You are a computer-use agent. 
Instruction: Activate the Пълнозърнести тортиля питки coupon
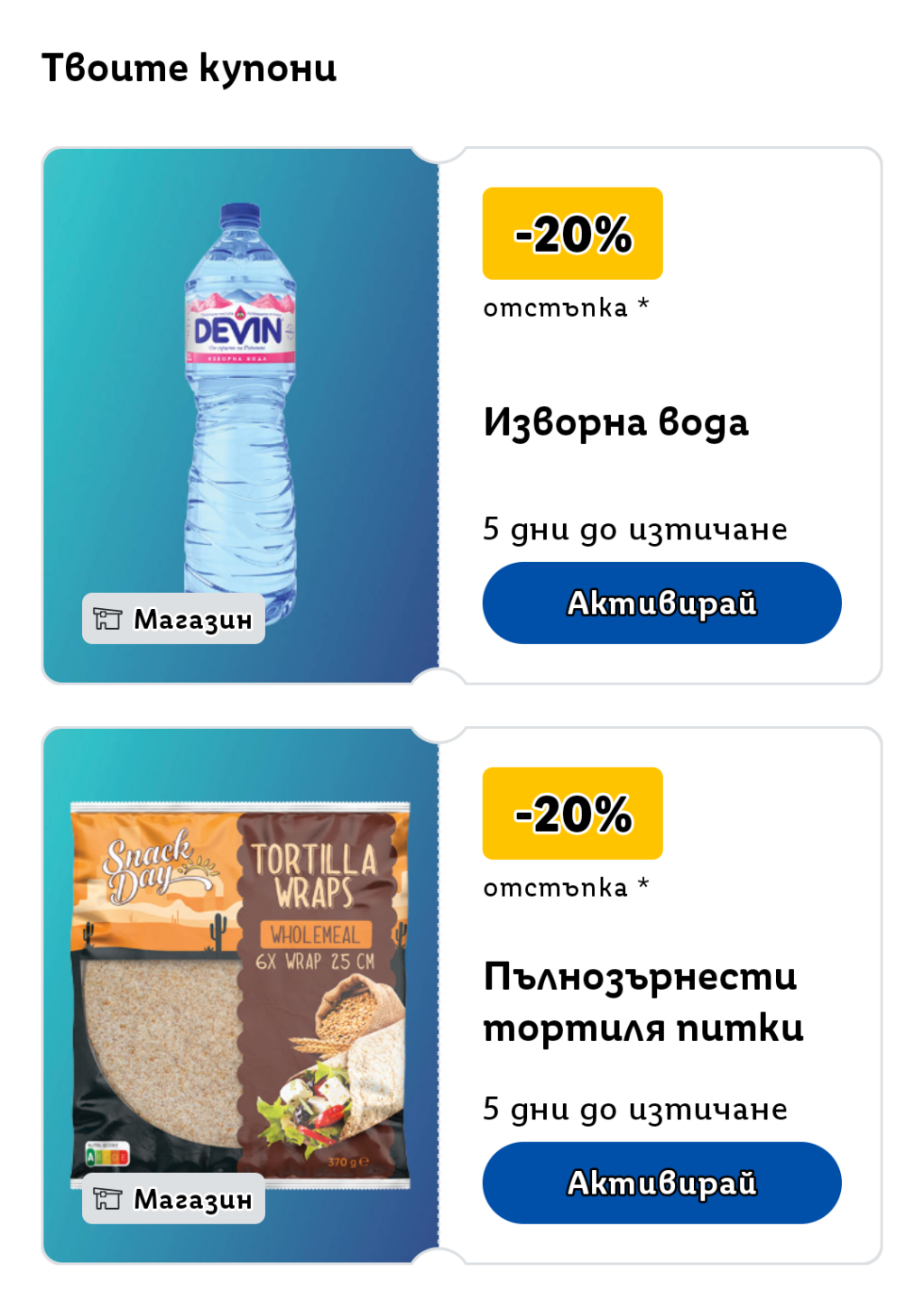pos(661,1183)
